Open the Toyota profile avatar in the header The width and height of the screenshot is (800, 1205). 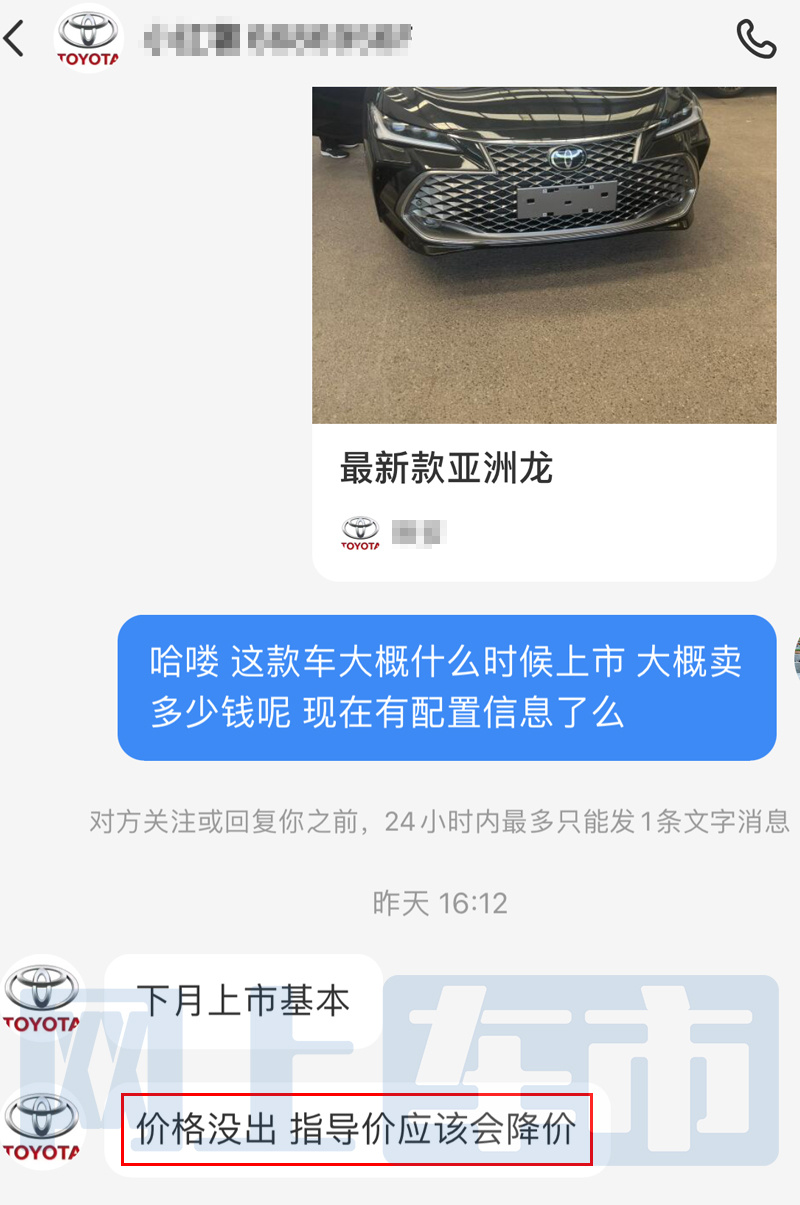[x=87, y=39]
